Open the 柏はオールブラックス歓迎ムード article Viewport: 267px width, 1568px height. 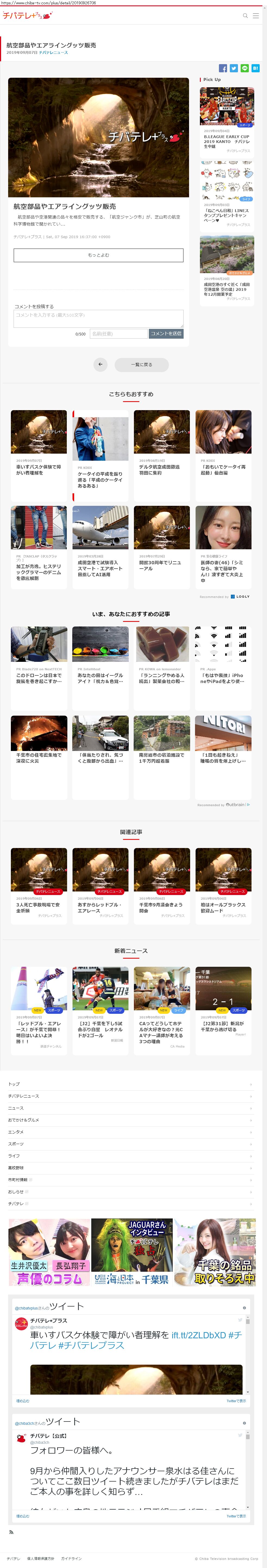tap(223, 907)
